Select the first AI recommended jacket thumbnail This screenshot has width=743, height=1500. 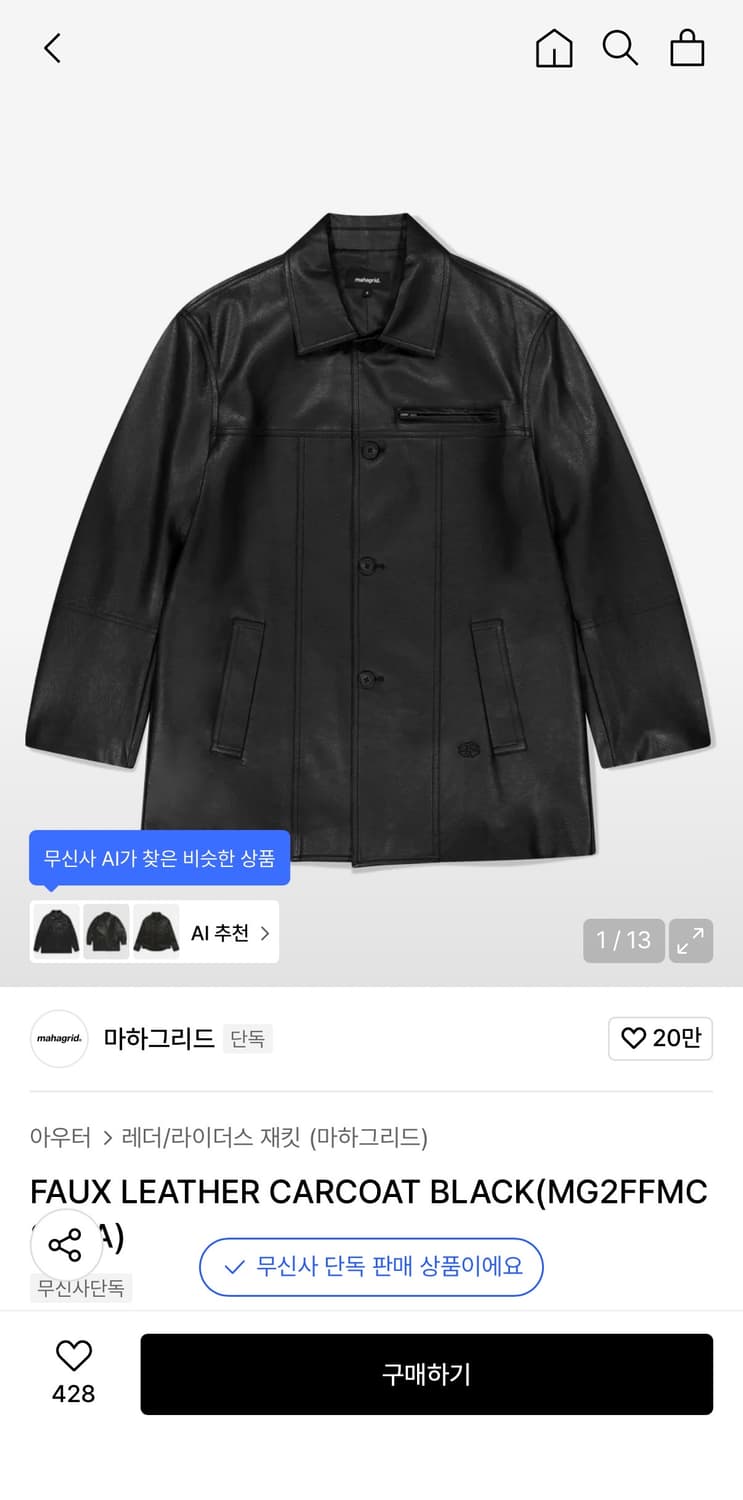coord(56,931)
